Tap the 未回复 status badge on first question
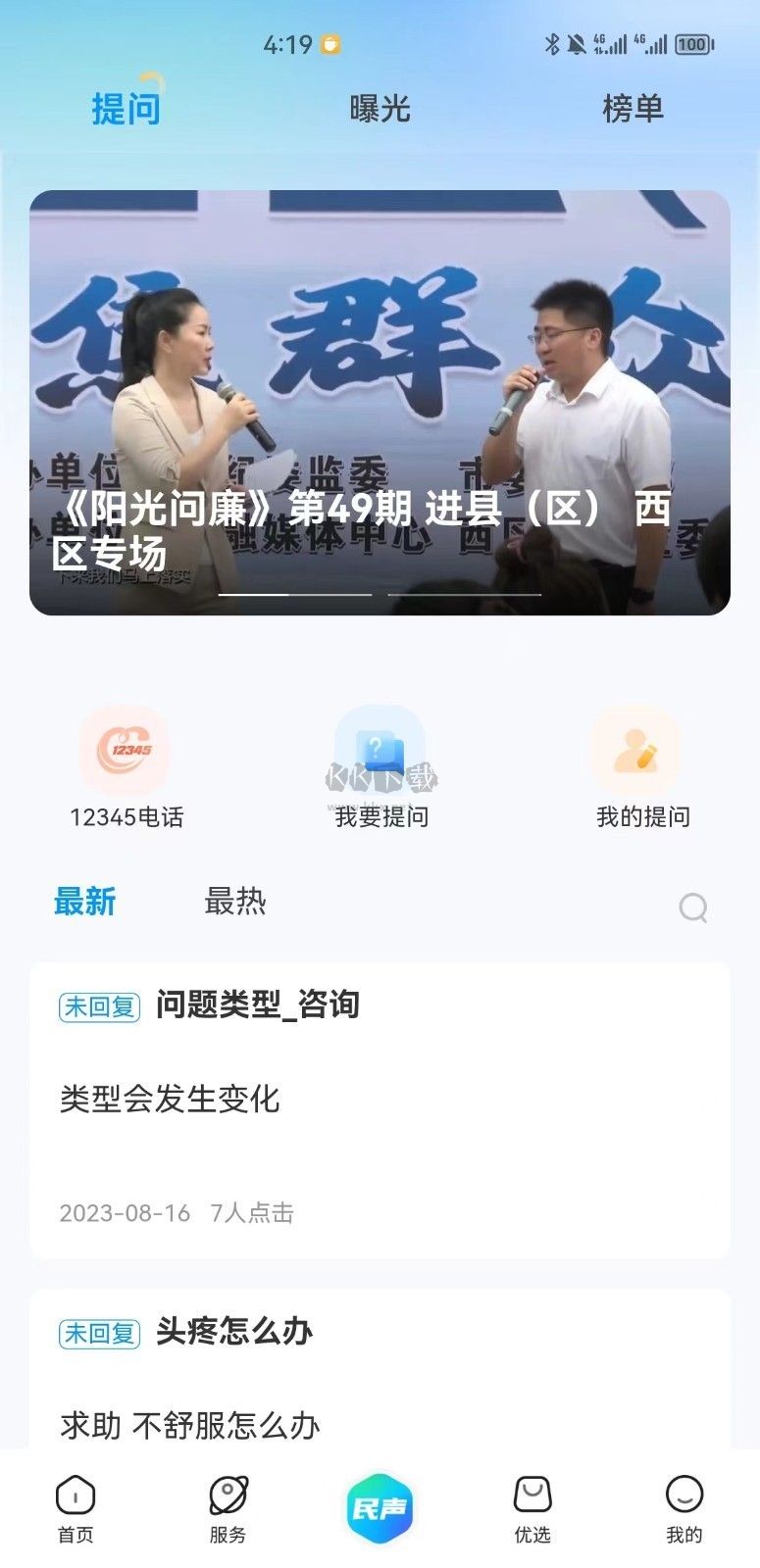Screen dimensions: 760x1568 tap(97, 1004)
